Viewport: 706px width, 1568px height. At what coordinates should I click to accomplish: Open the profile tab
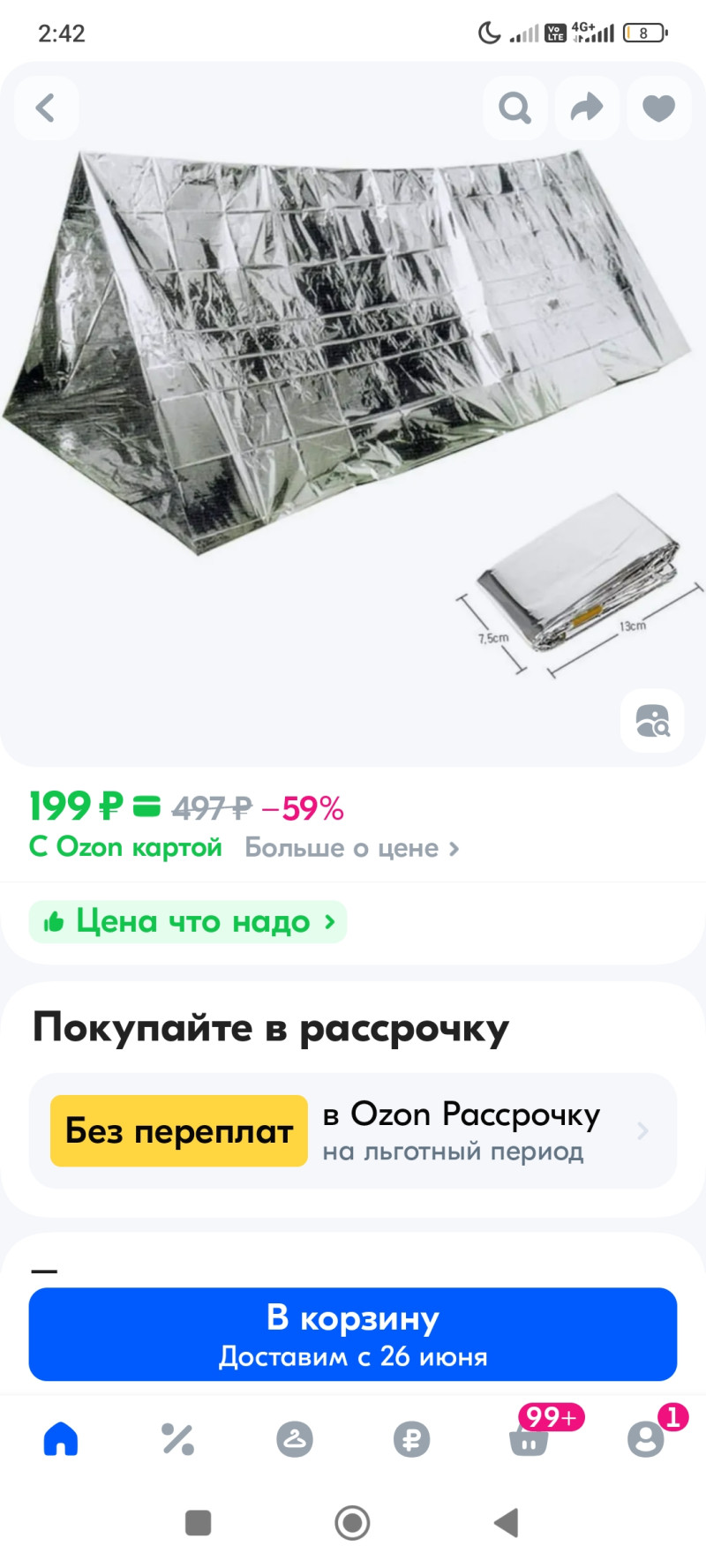(x=645, y=1439)
